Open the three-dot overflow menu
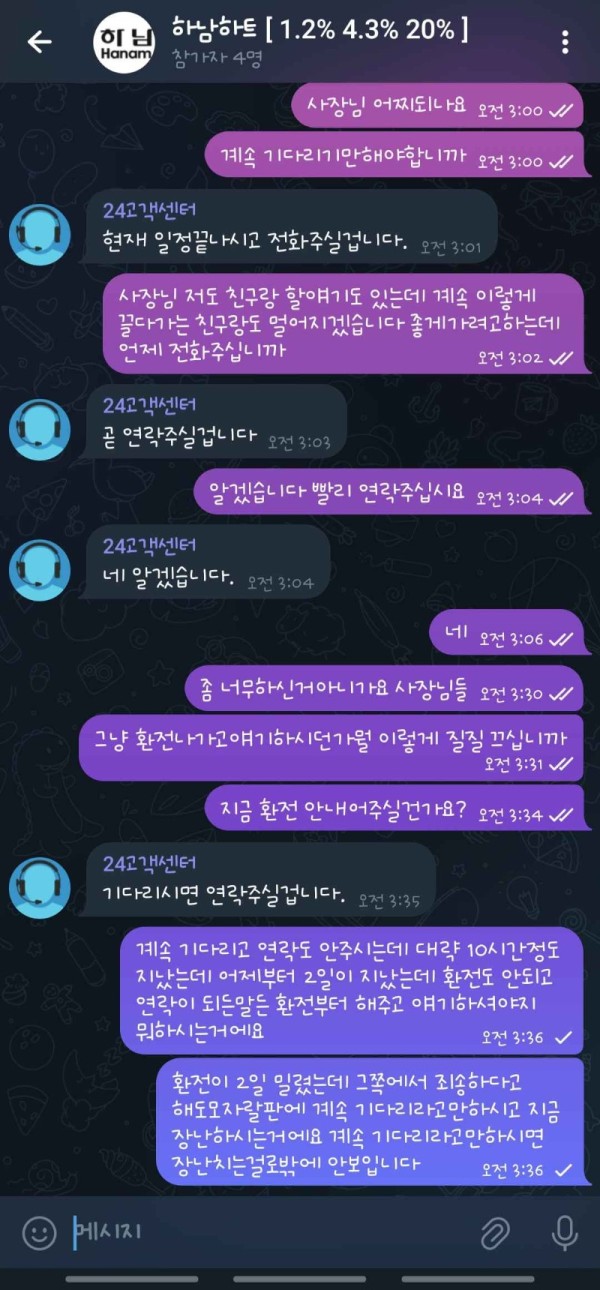The height and width of the screenshot is (1290, 600). 565,42
